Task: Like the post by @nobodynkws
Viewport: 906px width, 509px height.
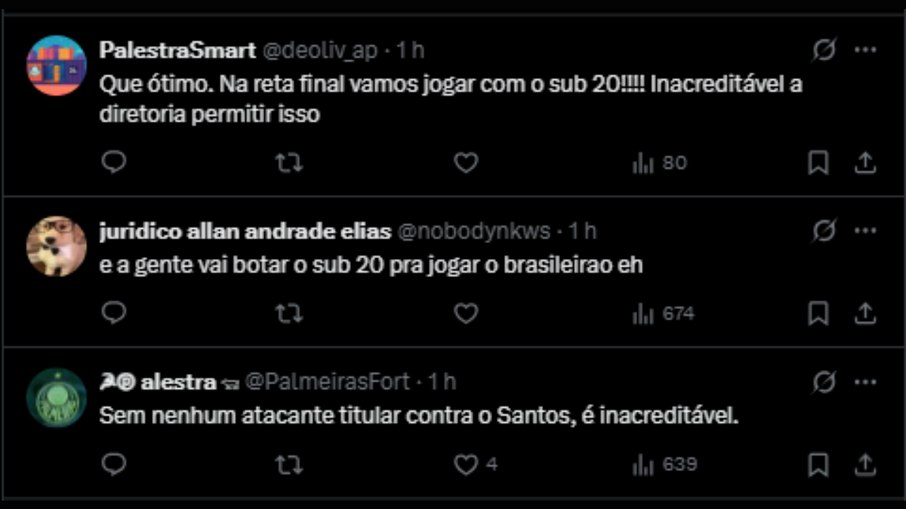Action: [x=466, y=314]
